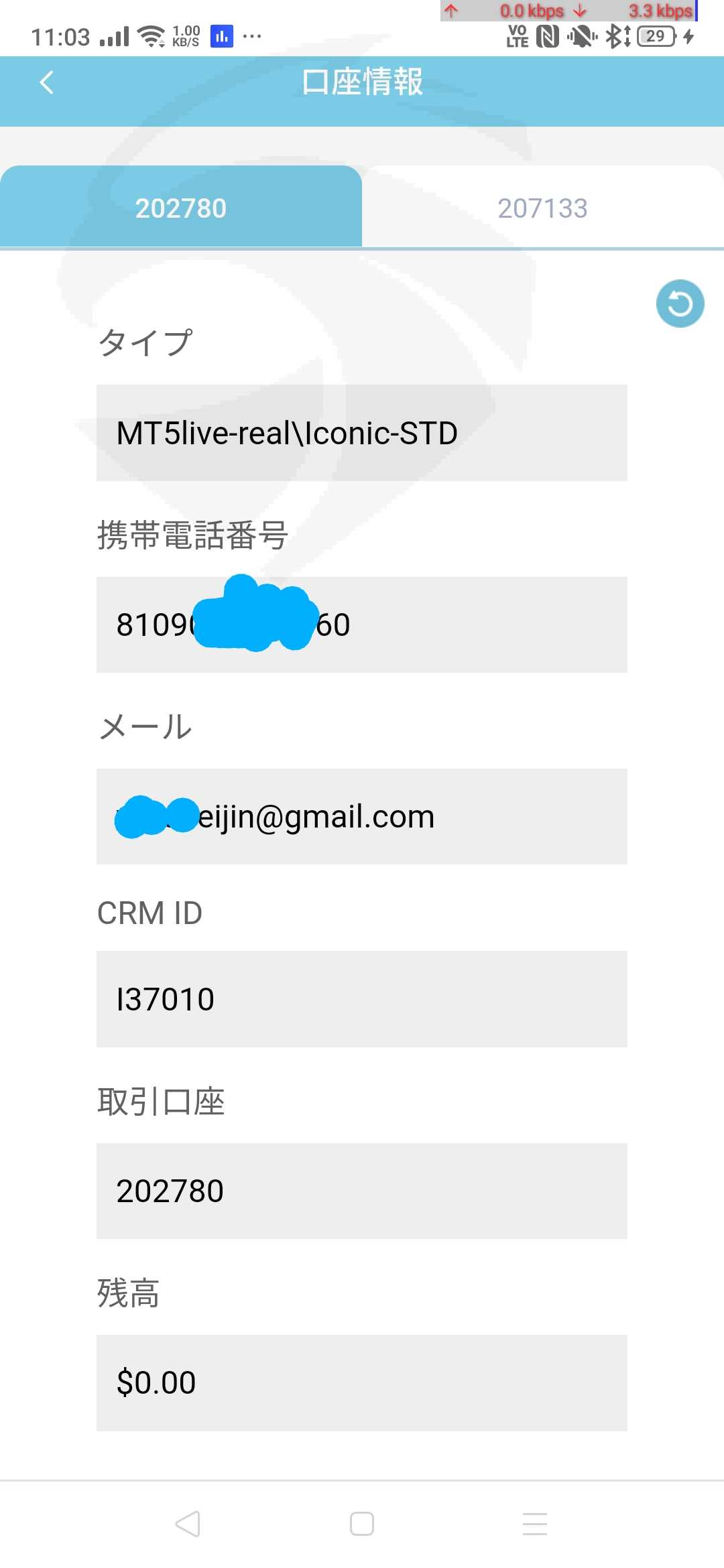The image size is (724, 1568).
Task: Tap the system home button
Action: click(x=362, y=1524)
